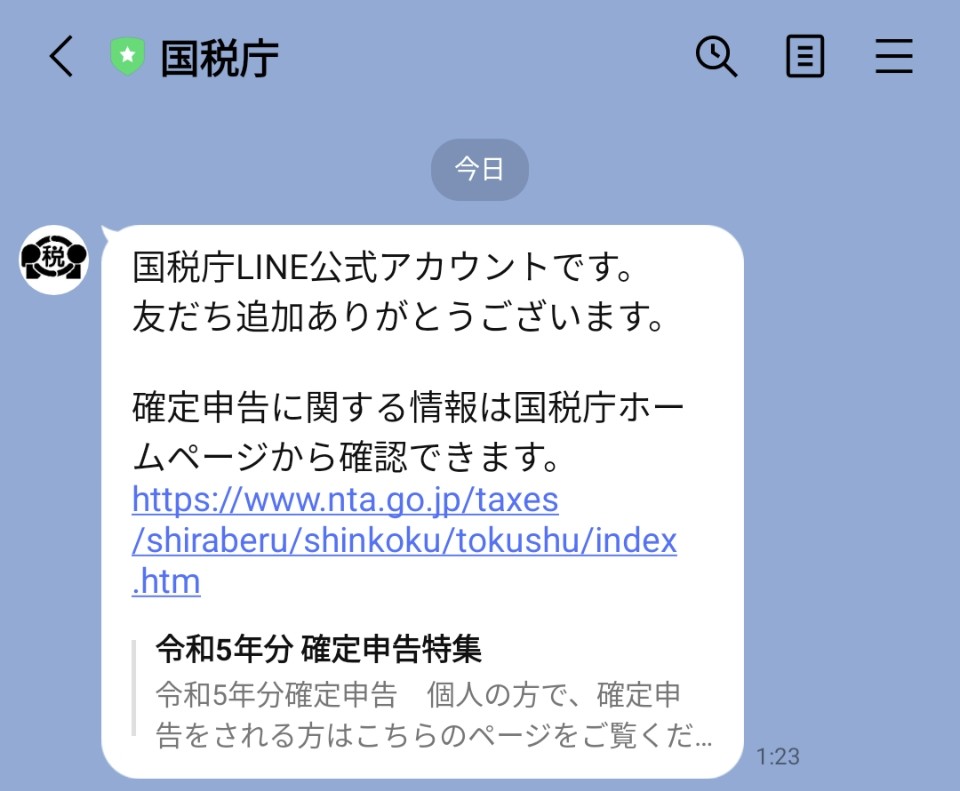Screen dimensions: 960x791
Task: Open the chat hamburger menu
Action: [894, 57]
